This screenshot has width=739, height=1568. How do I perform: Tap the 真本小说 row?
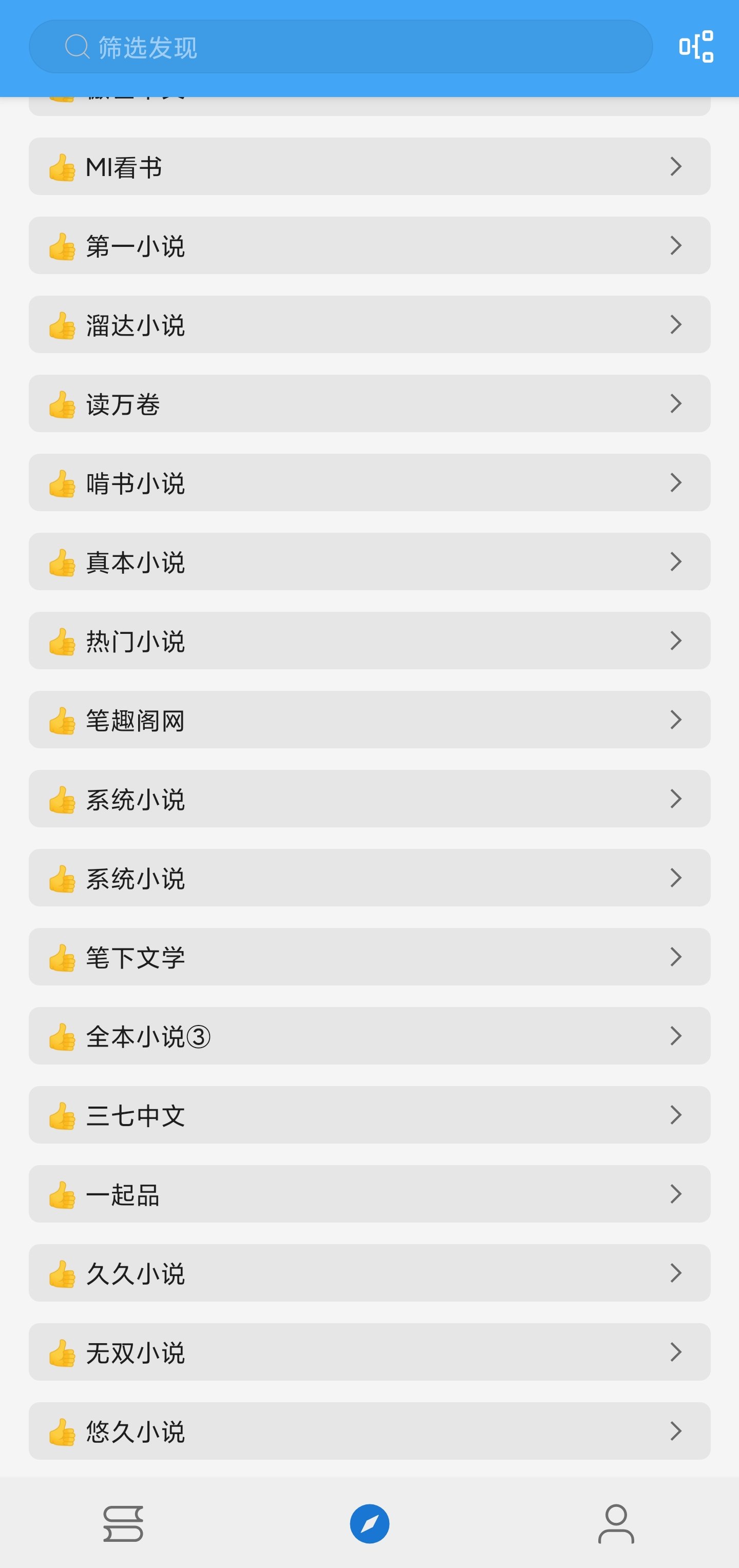click(x=369, y=562)
